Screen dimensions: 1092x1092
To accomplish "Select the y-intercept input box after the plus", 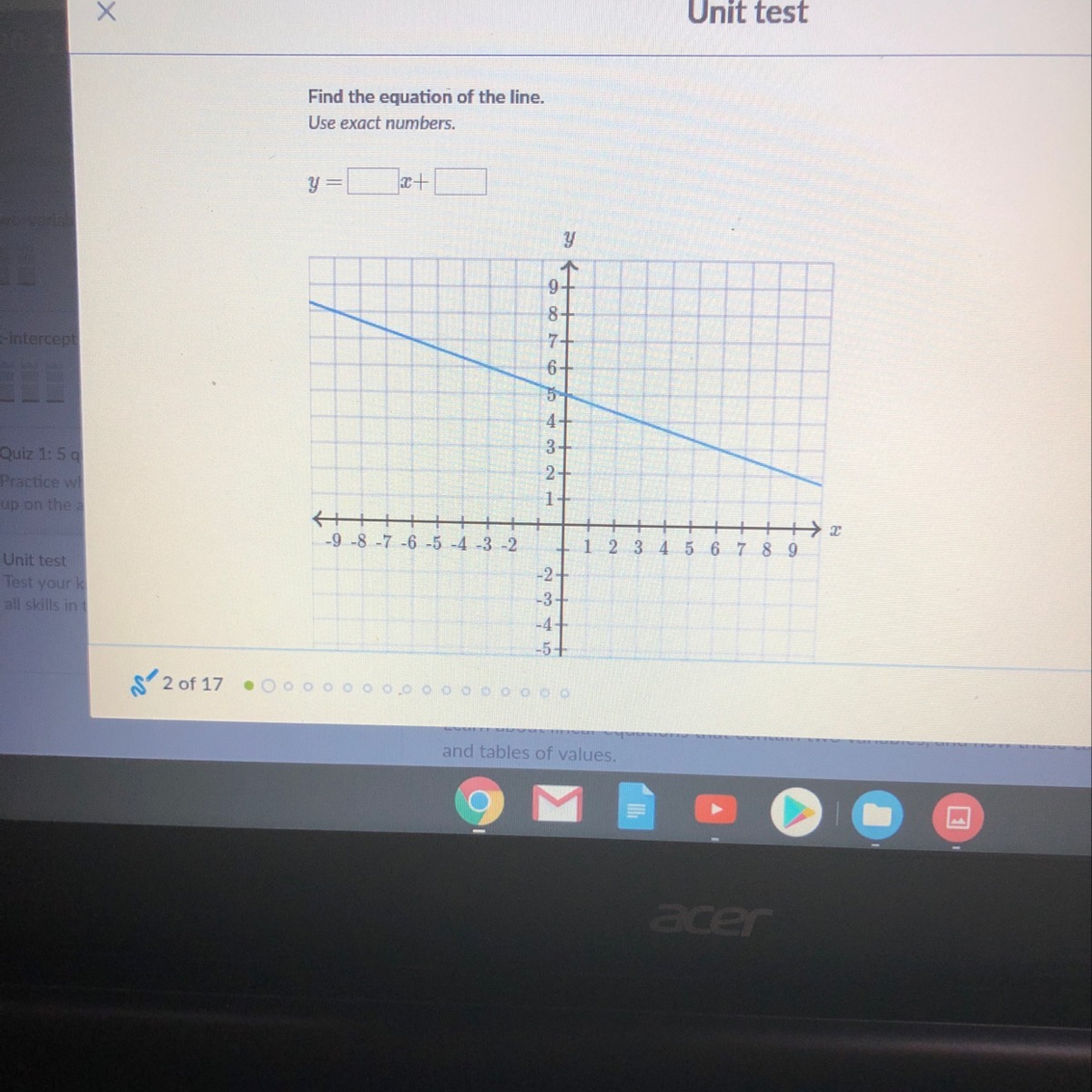I will [x=460, y=183].
